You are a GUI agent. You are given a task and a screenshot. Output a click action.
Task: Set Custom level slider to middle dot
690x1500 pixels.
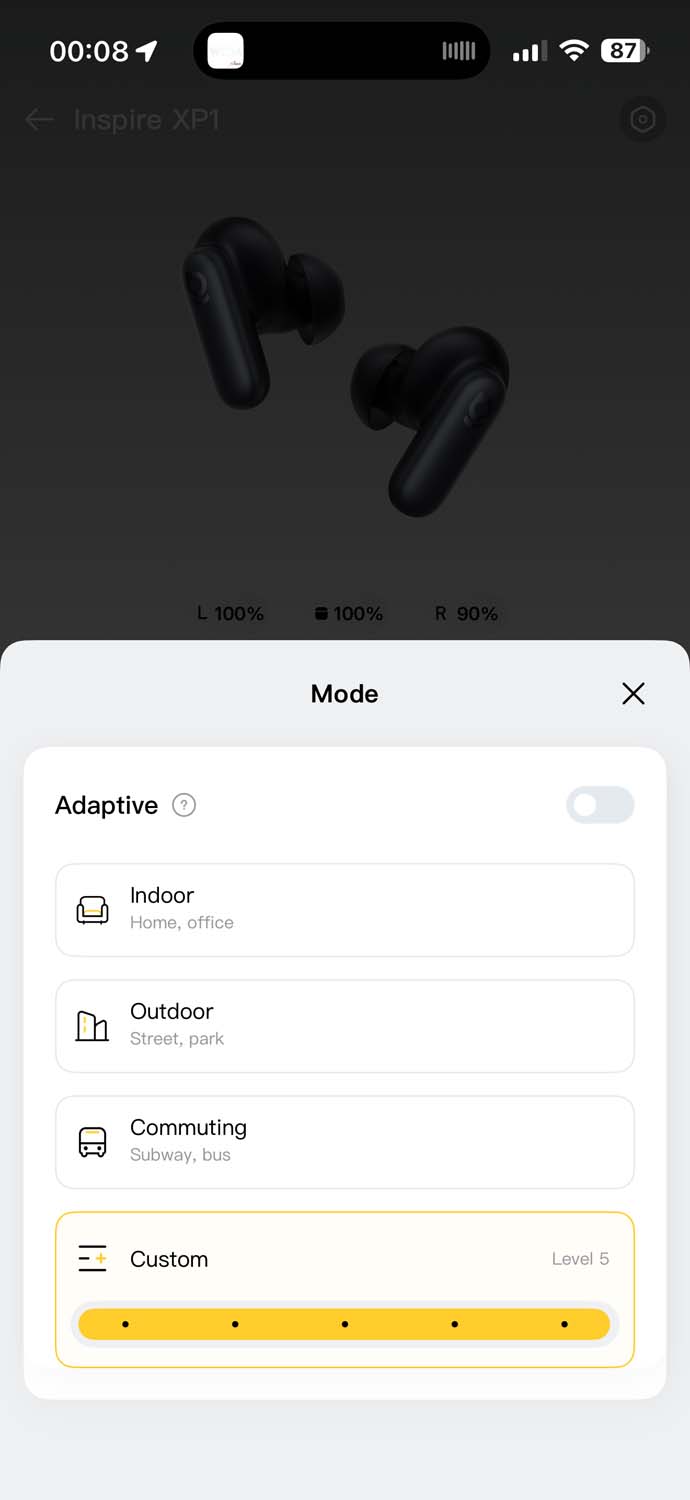click(345, 1324)
